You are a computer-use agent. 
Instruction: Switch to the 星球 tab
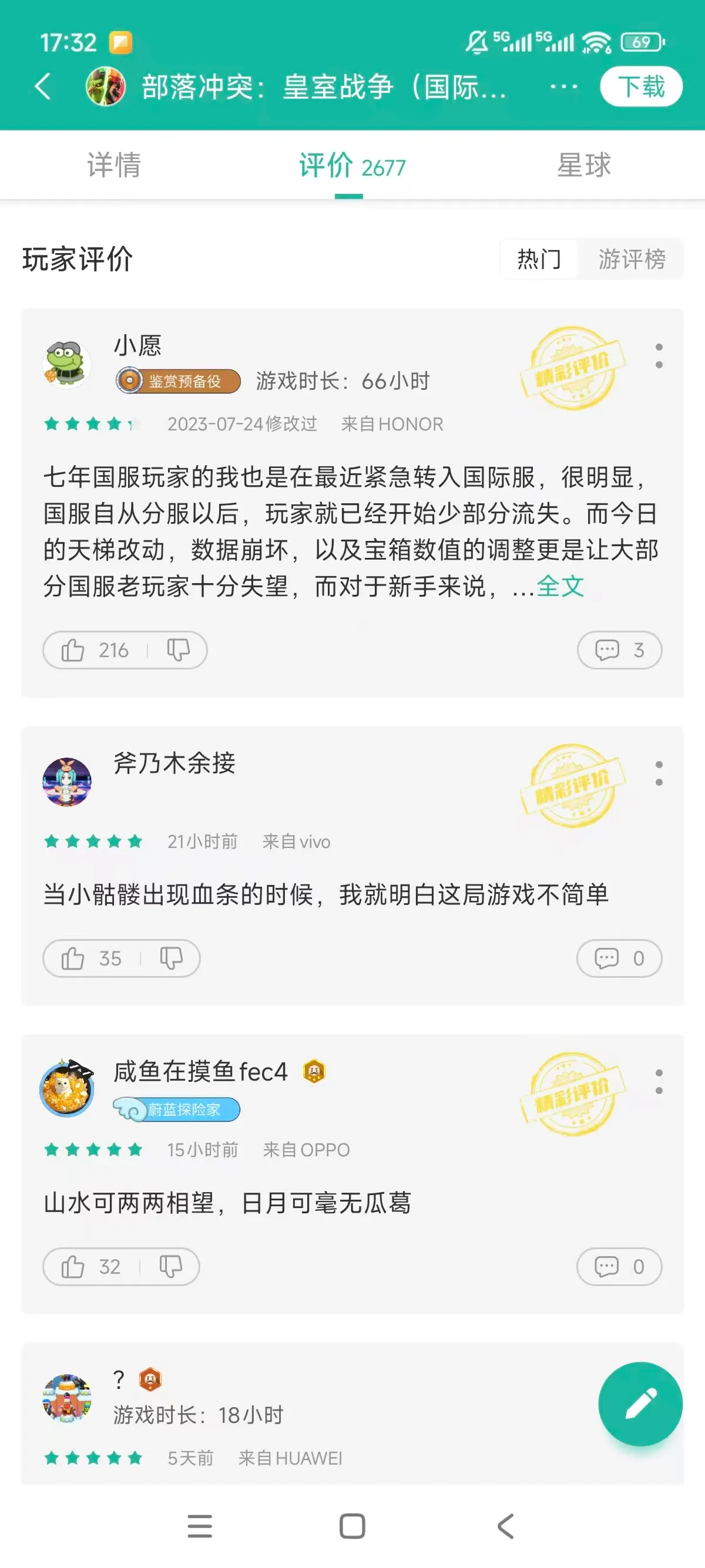click(x=585, y=165)
